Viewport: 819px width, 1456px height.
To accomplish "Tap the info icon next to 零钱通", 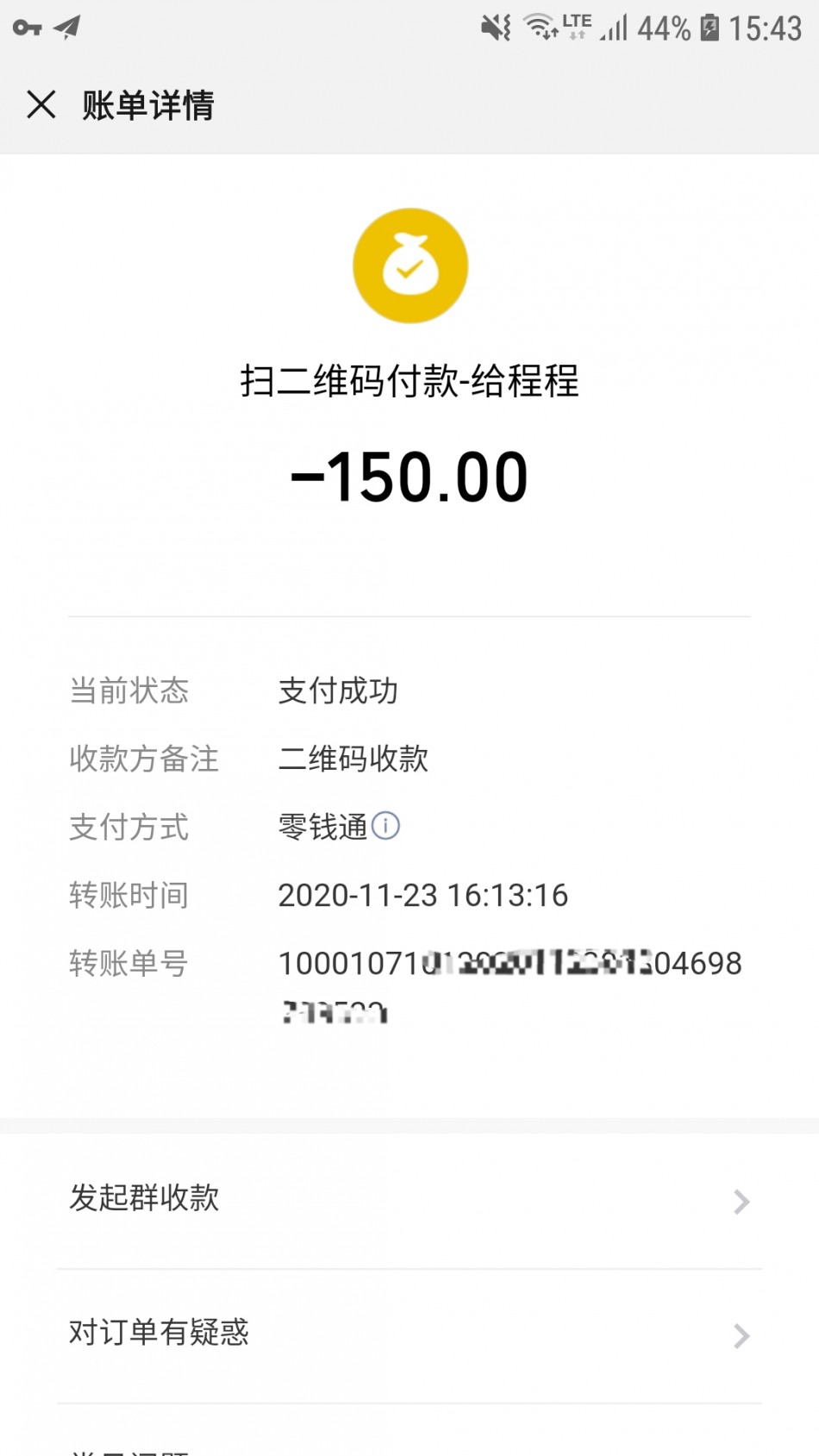I will point(385,826).
